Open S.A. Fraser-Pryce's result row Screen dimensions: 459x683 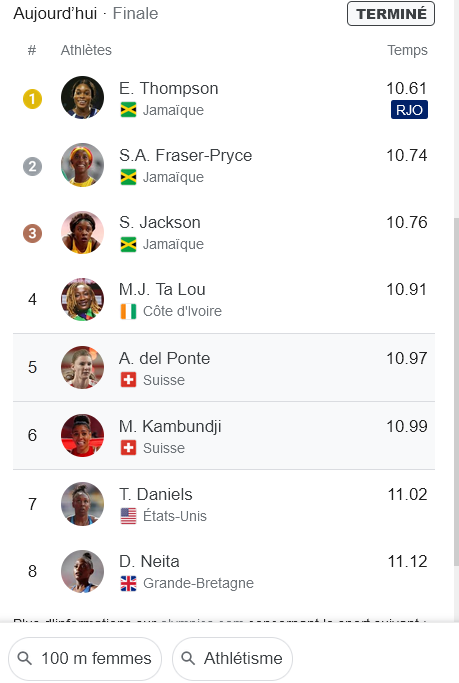(x=224, y=166)
